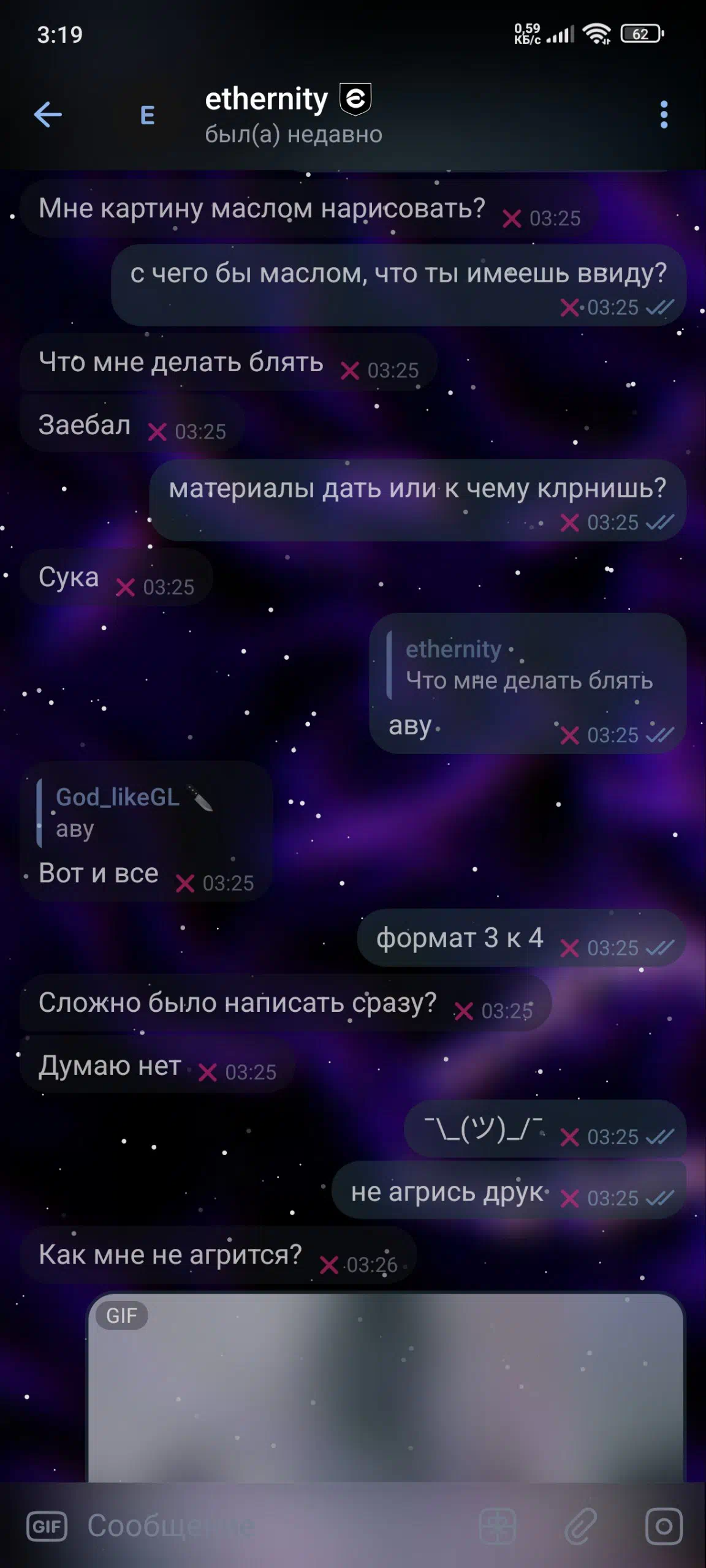Attach a file with the paperclip icon

pos(580,1526)
